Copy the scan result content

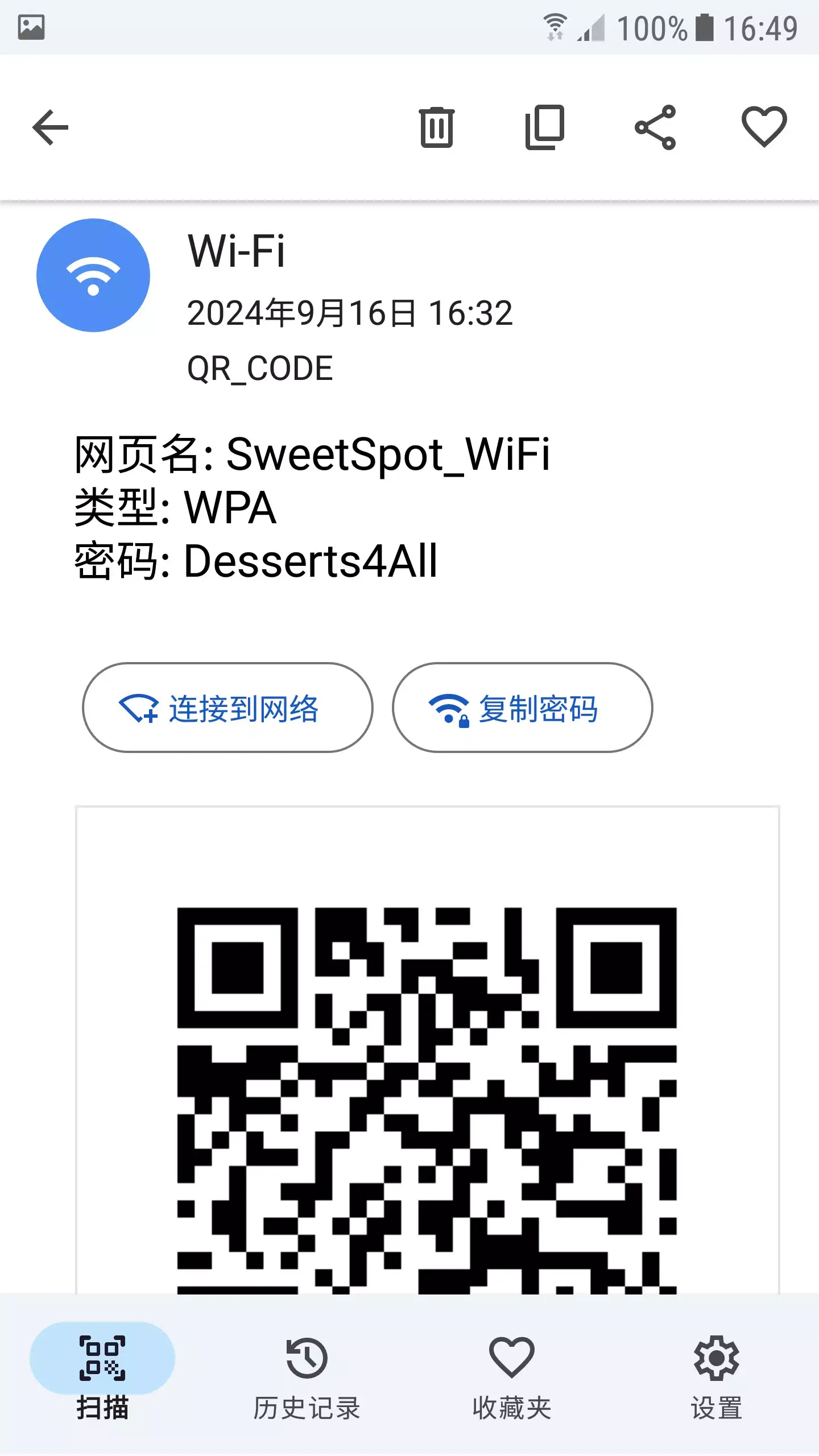click(544, 127)
